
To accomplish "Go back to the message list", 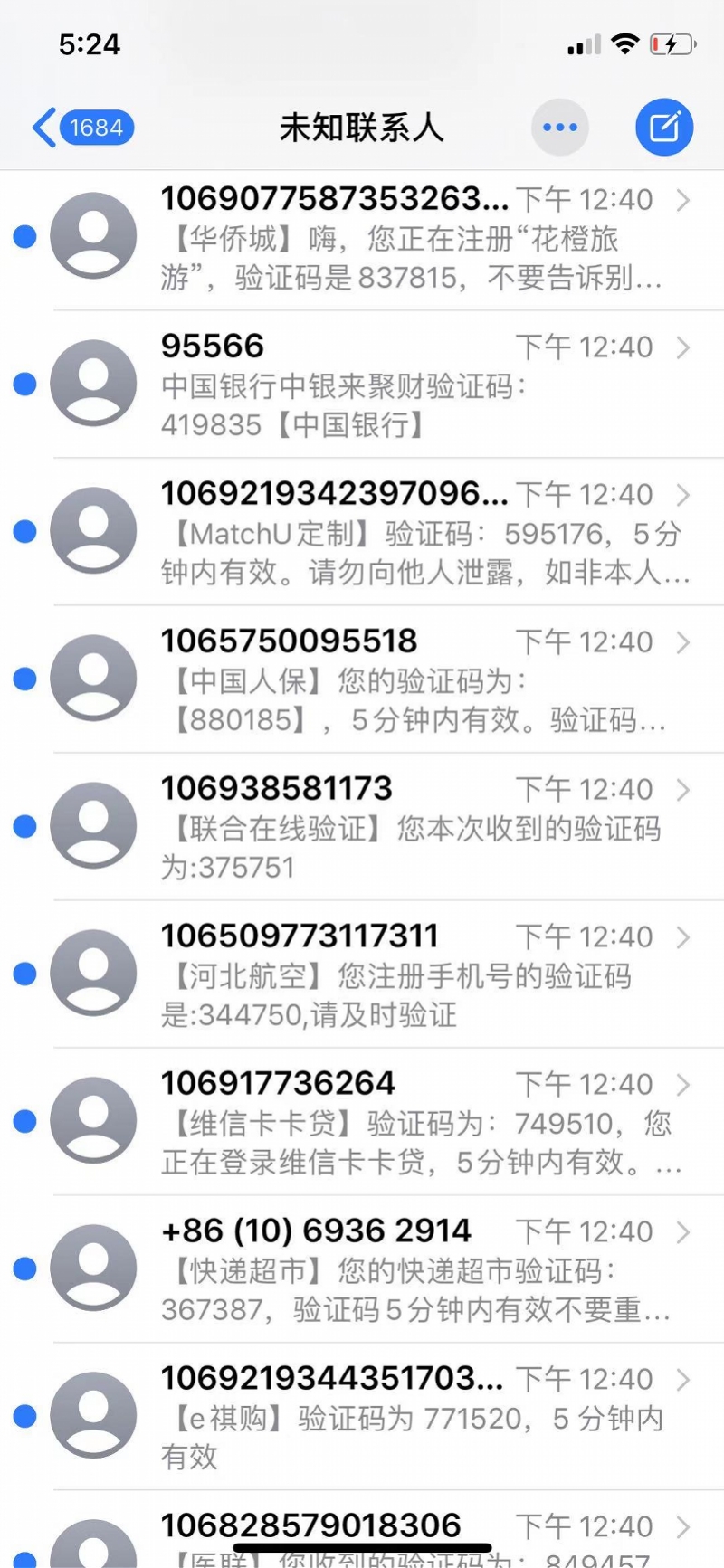I will point(81,128).
